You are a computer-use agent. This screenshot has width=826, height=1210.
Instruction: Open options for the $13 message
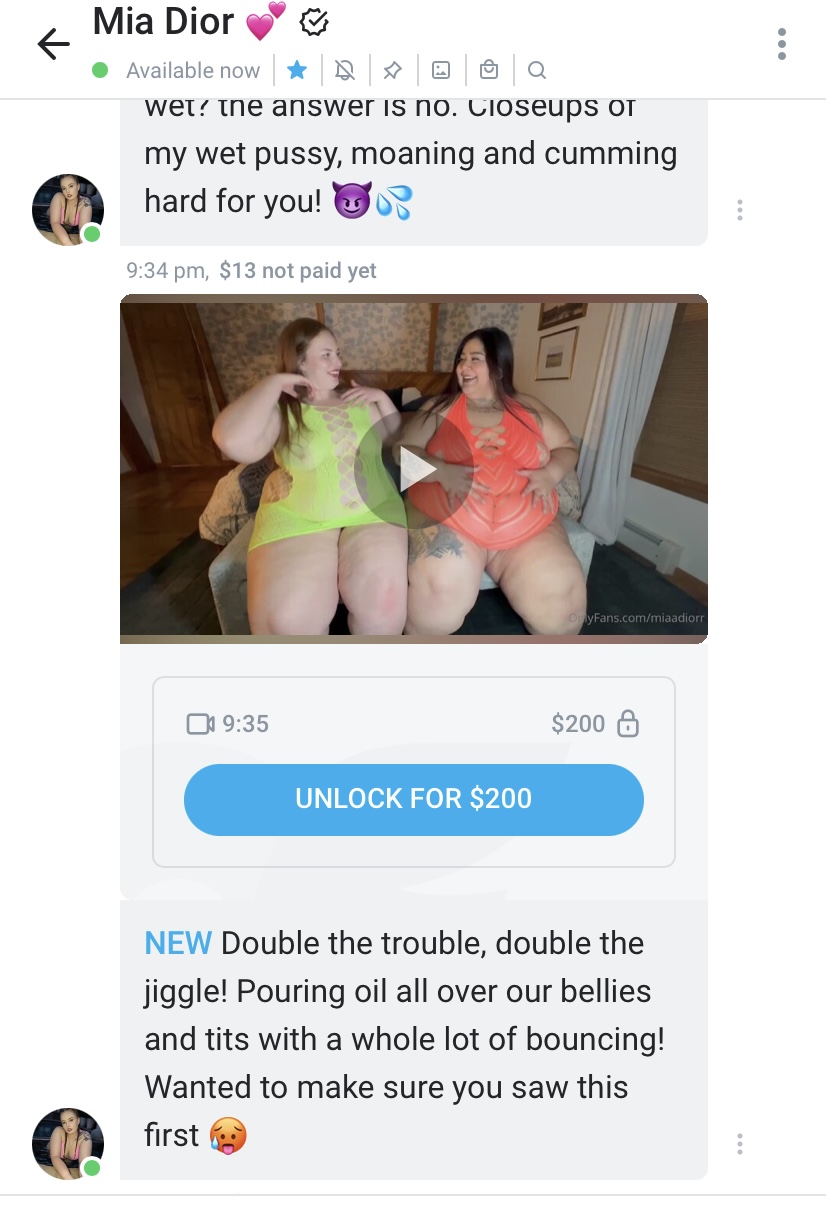click(739, 210)
